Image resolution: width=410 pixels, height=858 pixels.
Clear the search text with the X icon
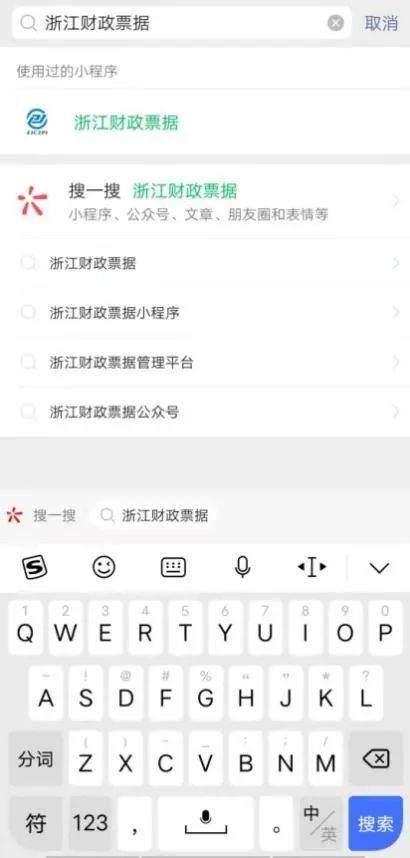point(336,23)
